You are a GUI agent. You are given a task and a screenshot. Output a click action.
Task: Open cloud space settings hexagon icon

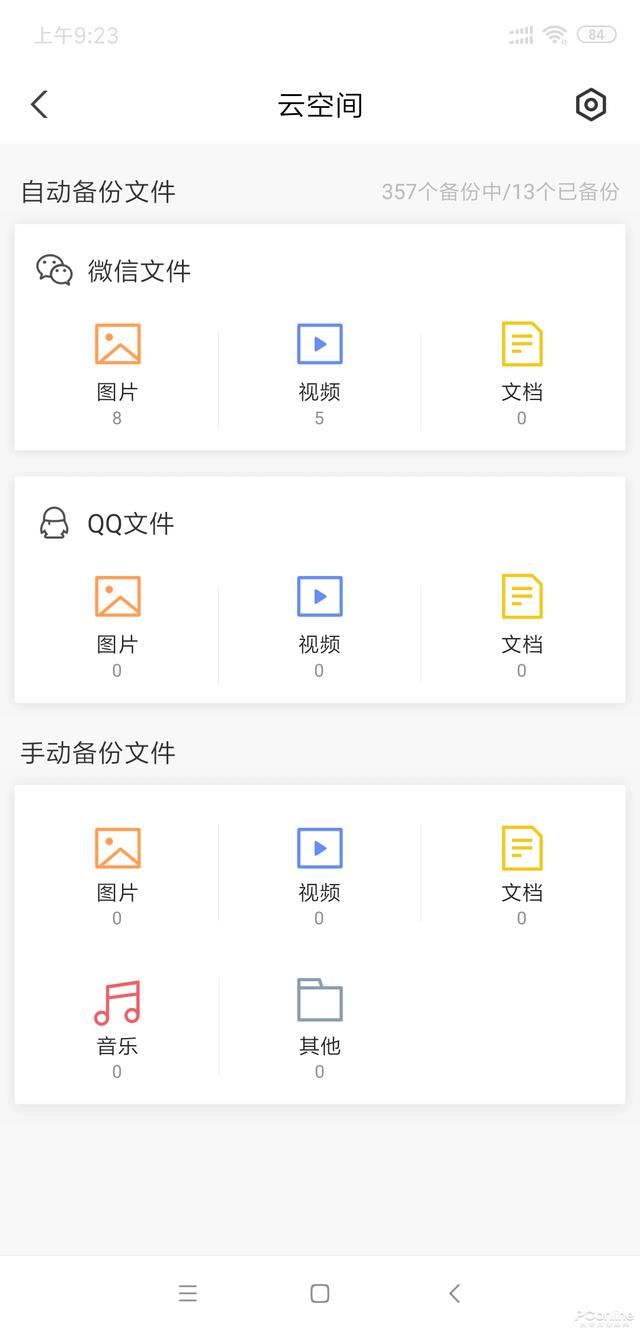(591, 104)
